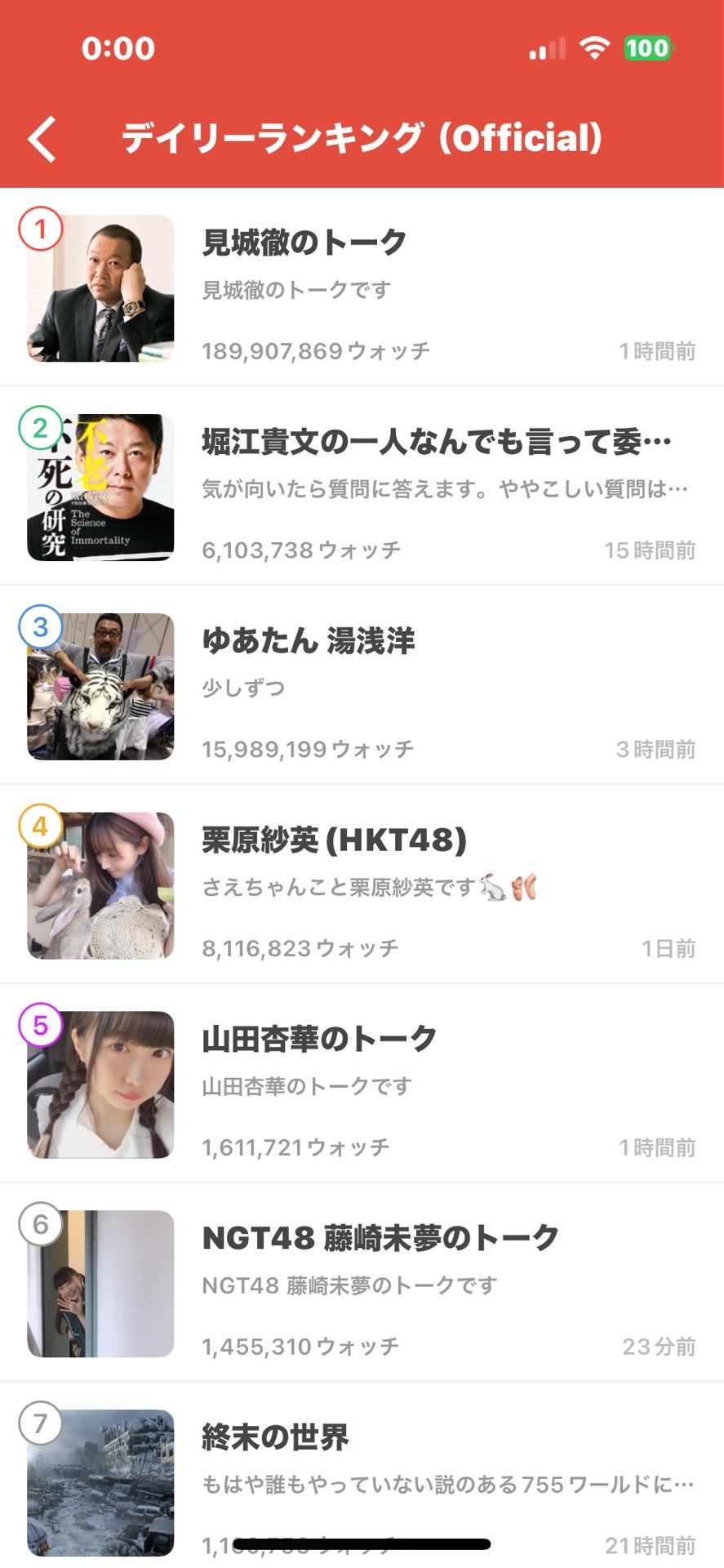Tap NGT48 藤崎未夢のトーク
Viewport: 724px width, 1568px height.
pyautogui.click(x=362, y=1285)
